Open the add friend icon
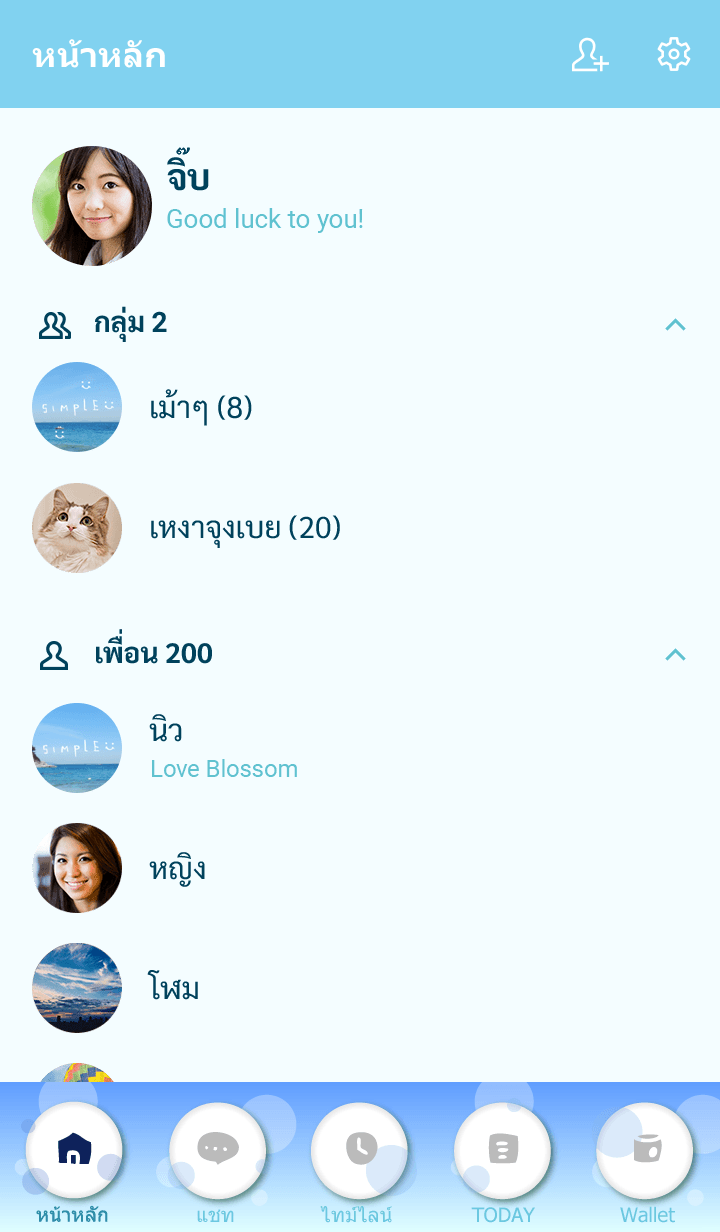The height and width of the screenshot is (1232, 720). (x=590, y=55)
